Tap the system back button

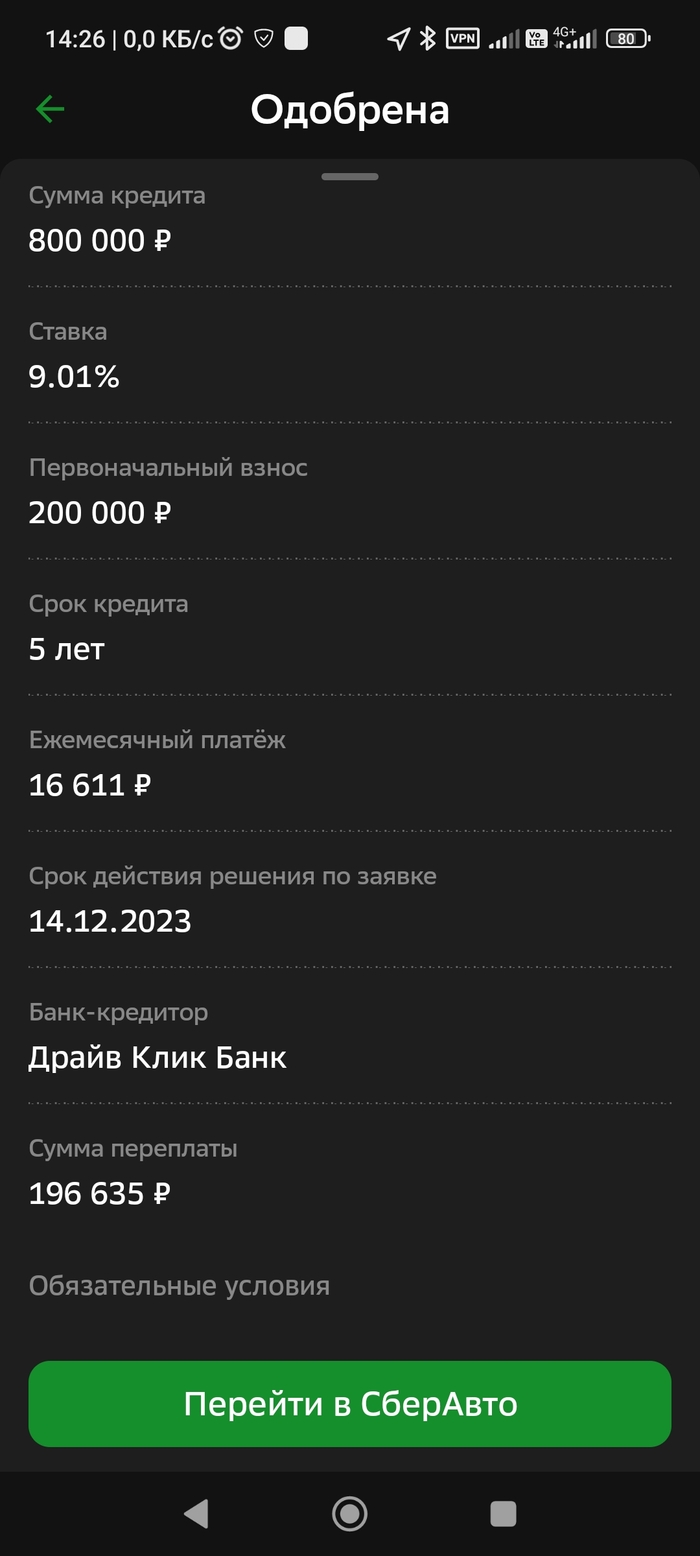[x=196, y=1514]
